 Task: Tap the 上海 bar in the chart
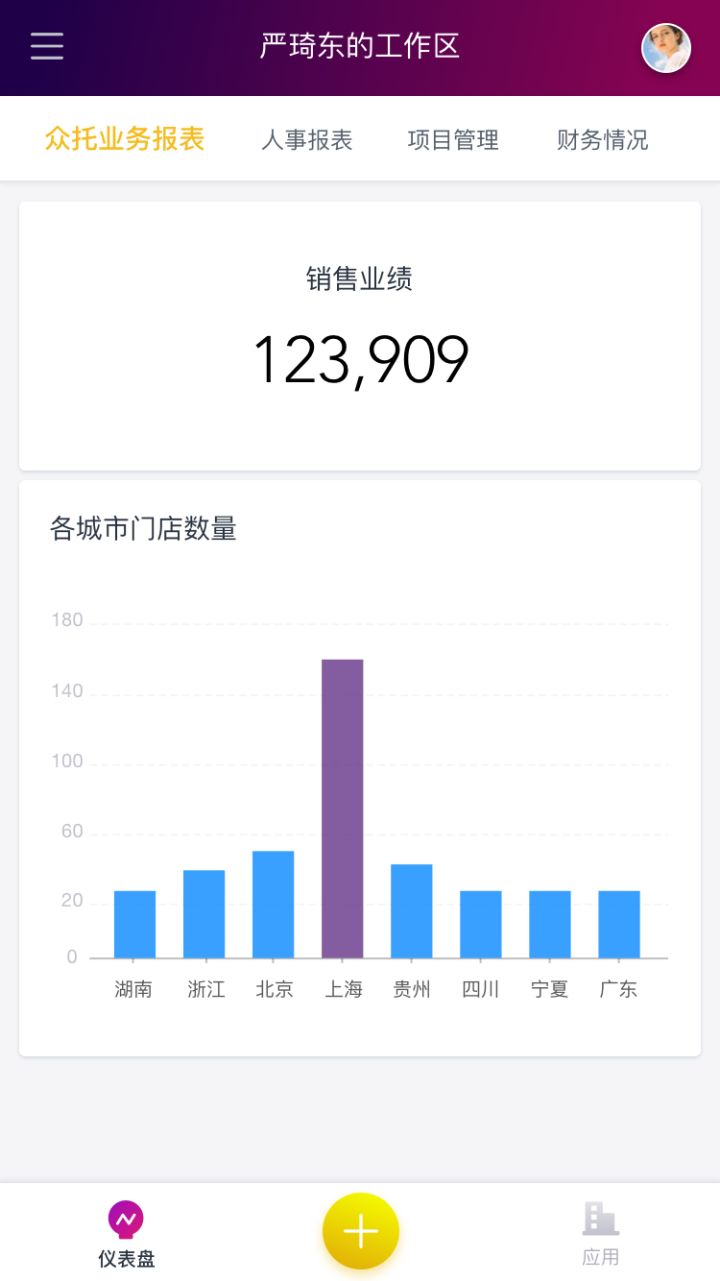342,808
